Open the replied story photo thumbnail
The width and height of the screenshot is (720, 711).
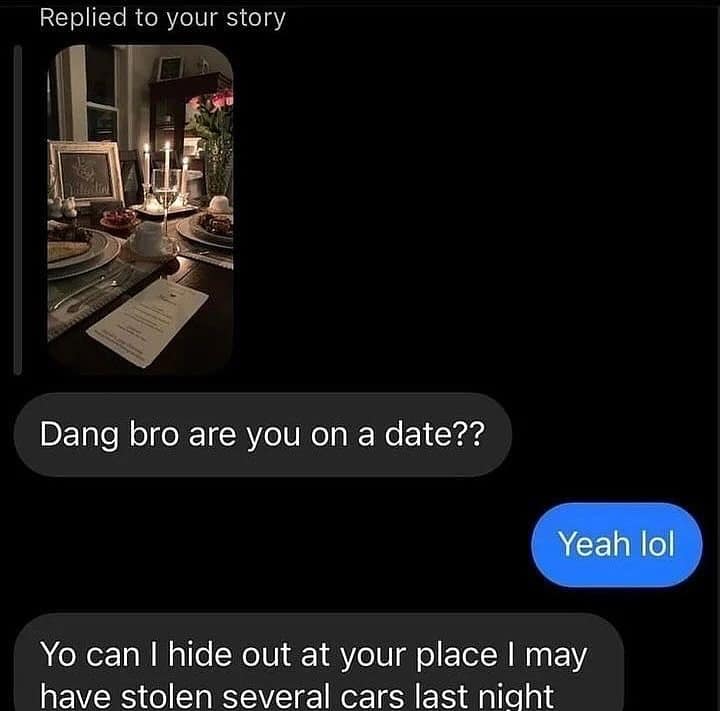(140, 208)
